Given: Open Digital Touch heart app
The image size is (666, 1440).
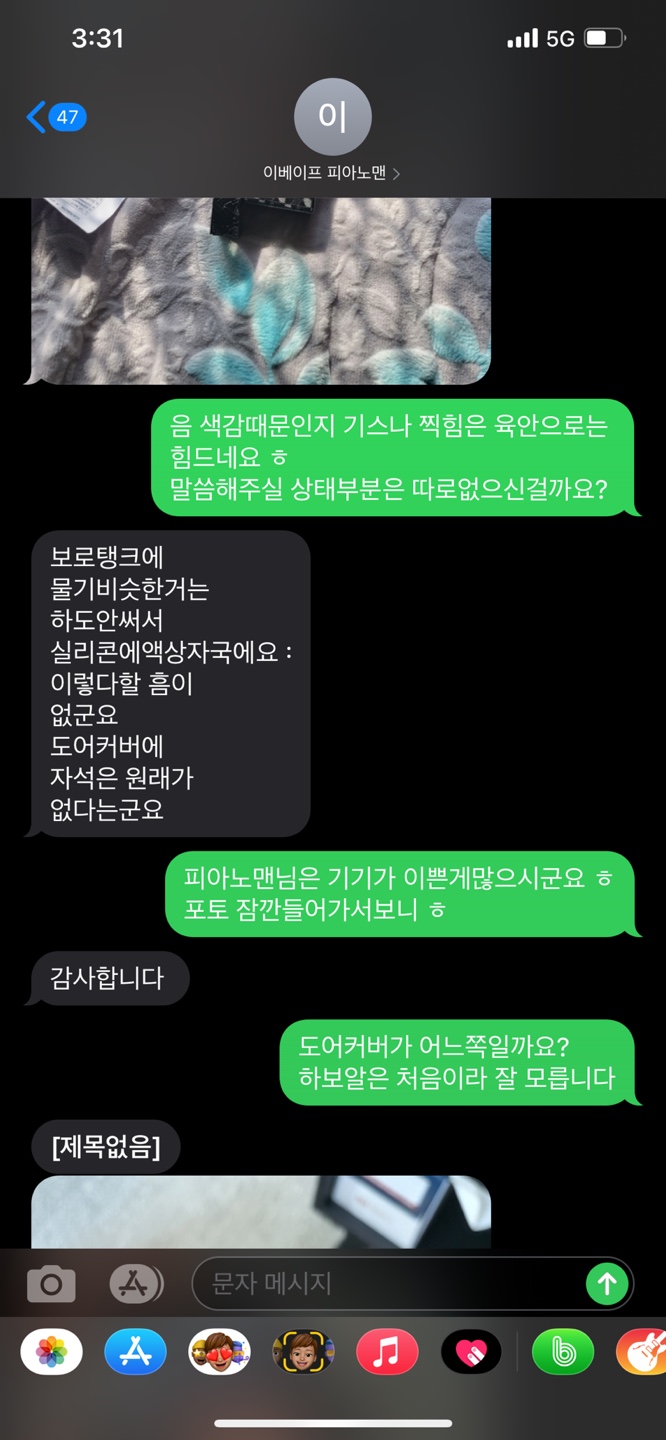Looking at the screenshot, I should pos(471,1354).
